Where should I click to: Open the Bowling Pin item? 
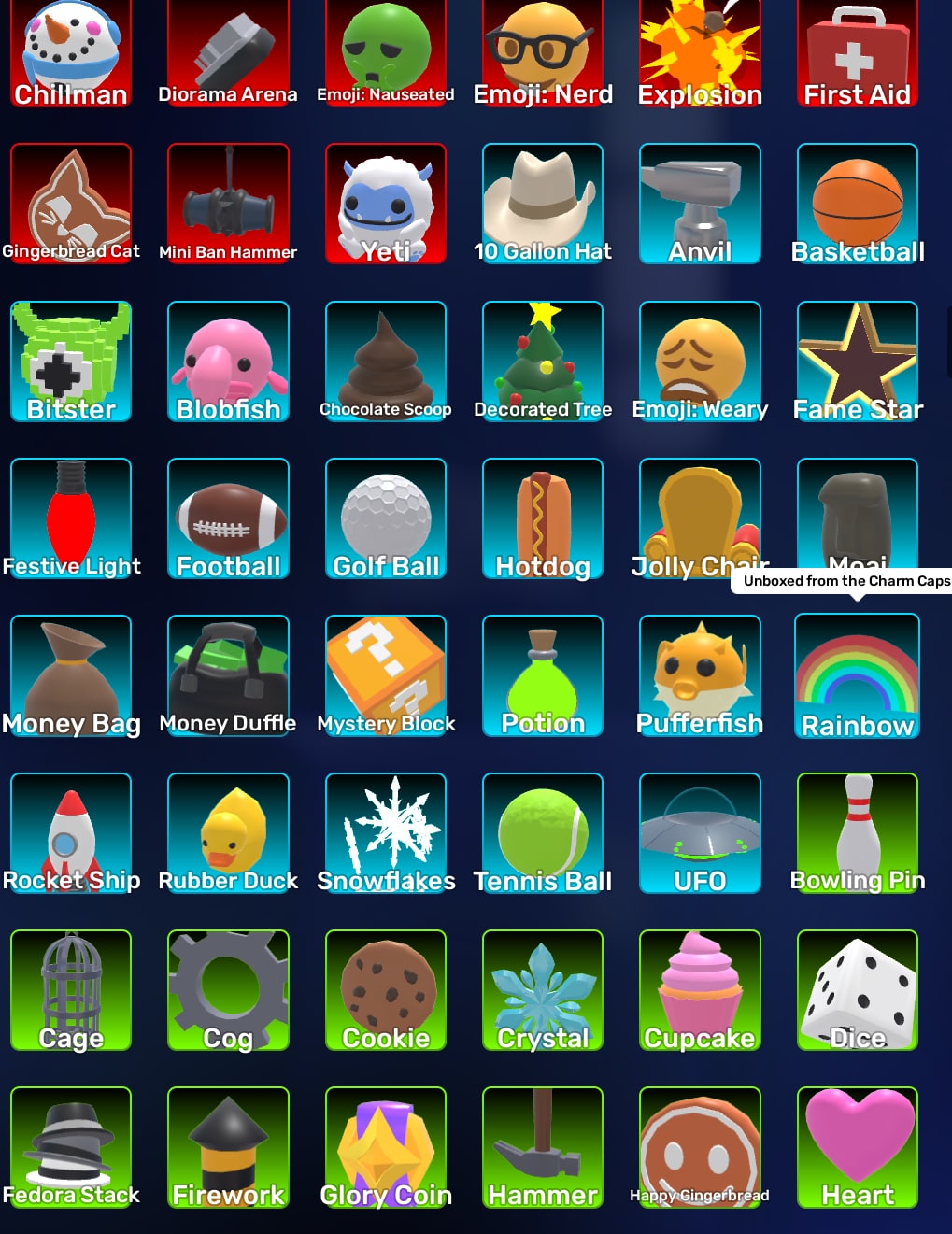coord(858,833)
